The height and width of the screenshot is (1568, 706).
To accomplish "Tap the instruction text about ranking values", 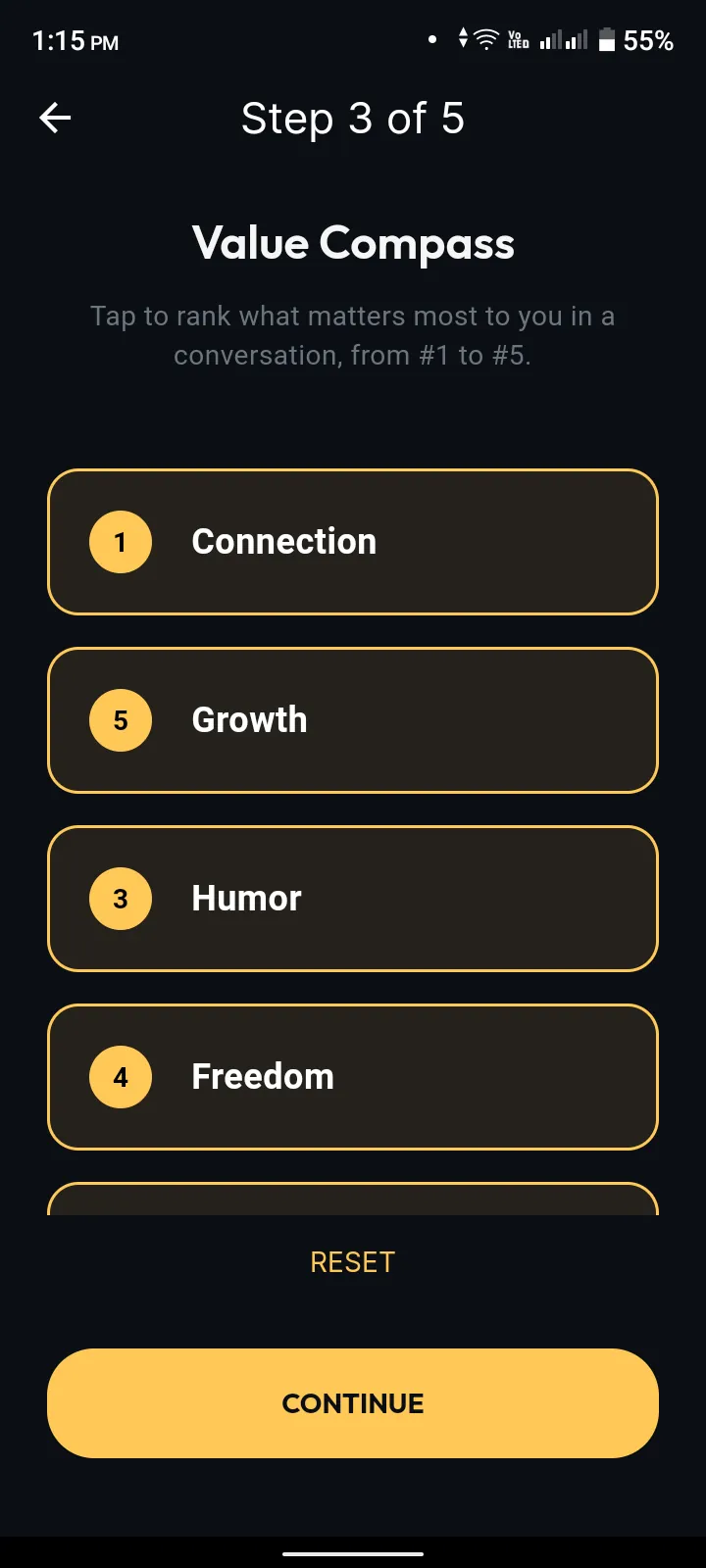I will coord(353,335).
